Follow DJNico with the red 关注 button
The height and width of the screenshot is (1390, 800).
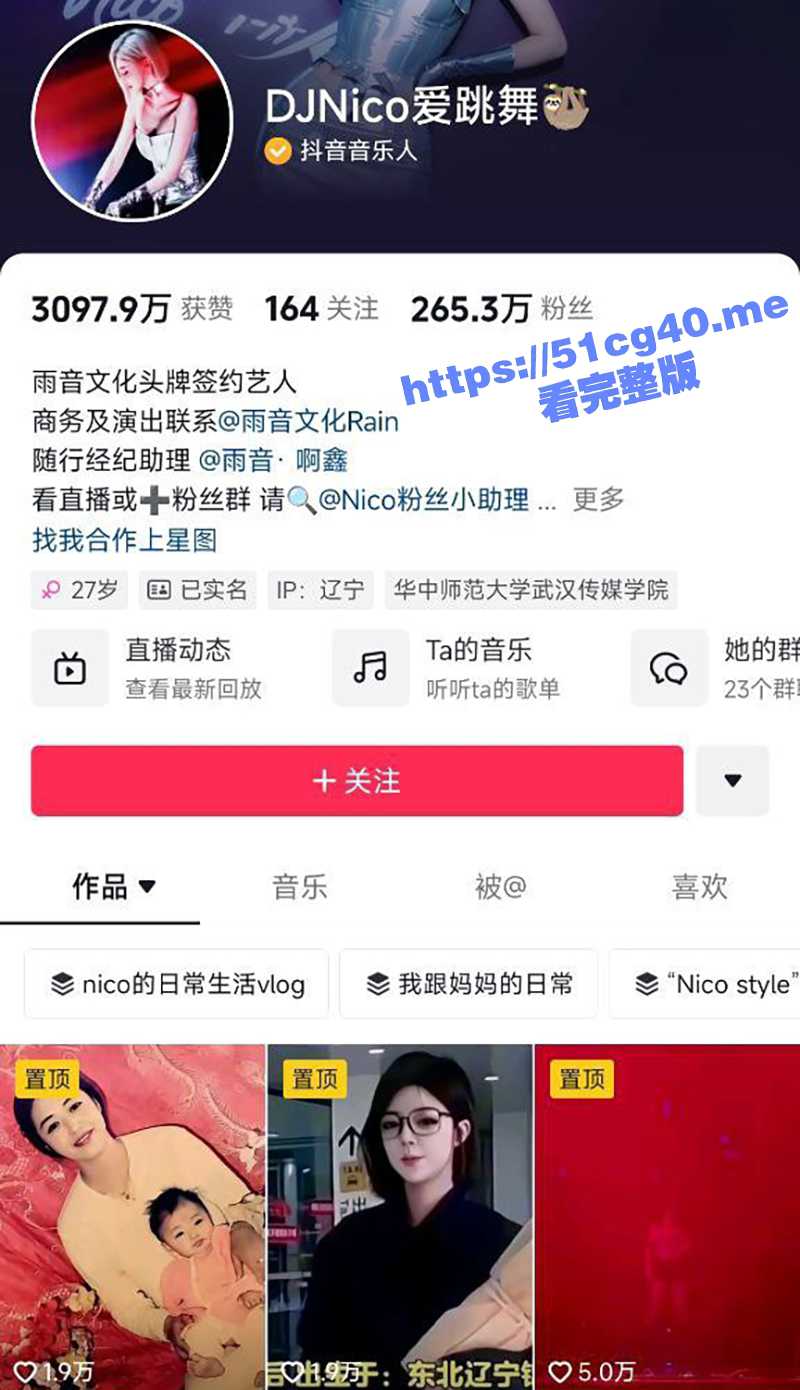[x=357, y=781]
